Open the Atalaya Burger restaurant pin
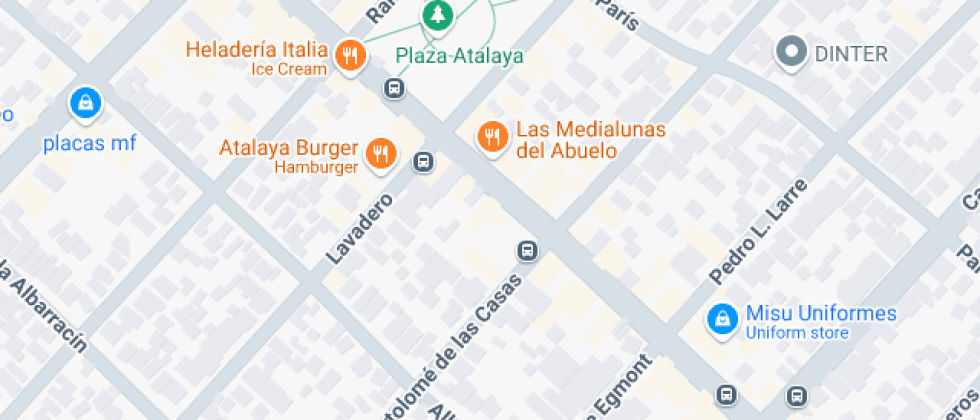The height and width of the screenshot is (420, 980). point(381,153)
